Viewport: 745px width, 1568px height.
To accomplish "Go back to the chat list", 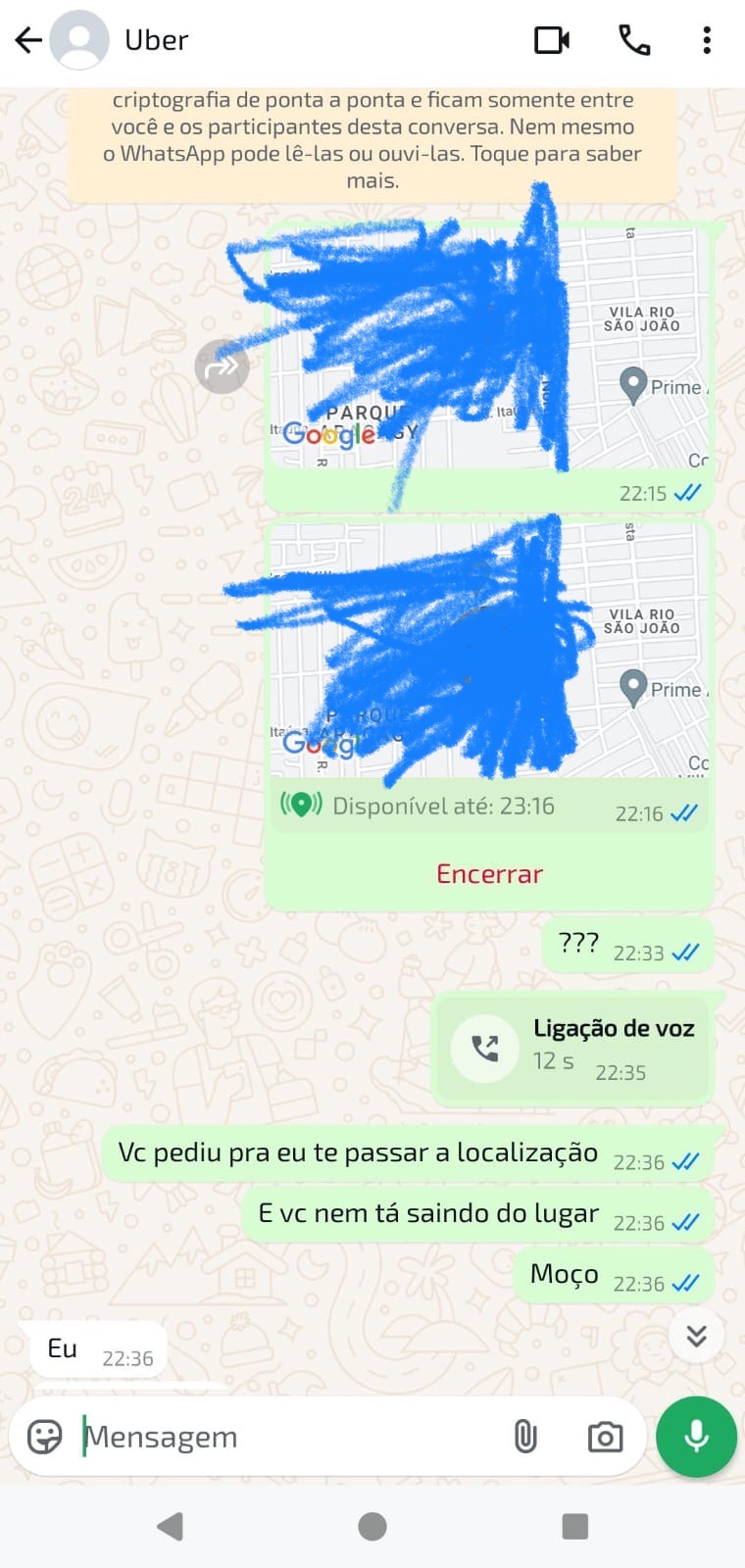I will pos(28,40).
